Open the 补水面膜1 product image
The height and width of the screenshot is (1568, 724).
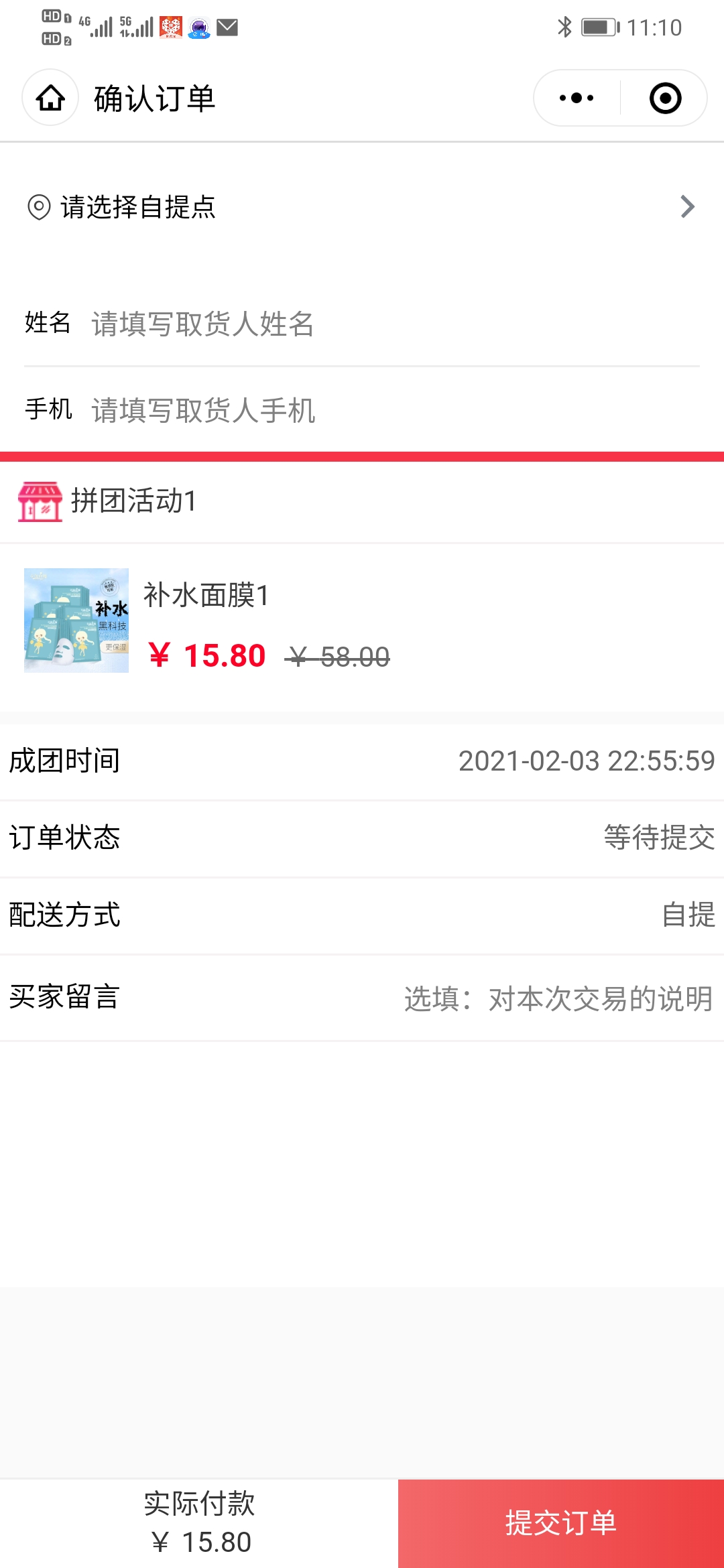(76, 620)
